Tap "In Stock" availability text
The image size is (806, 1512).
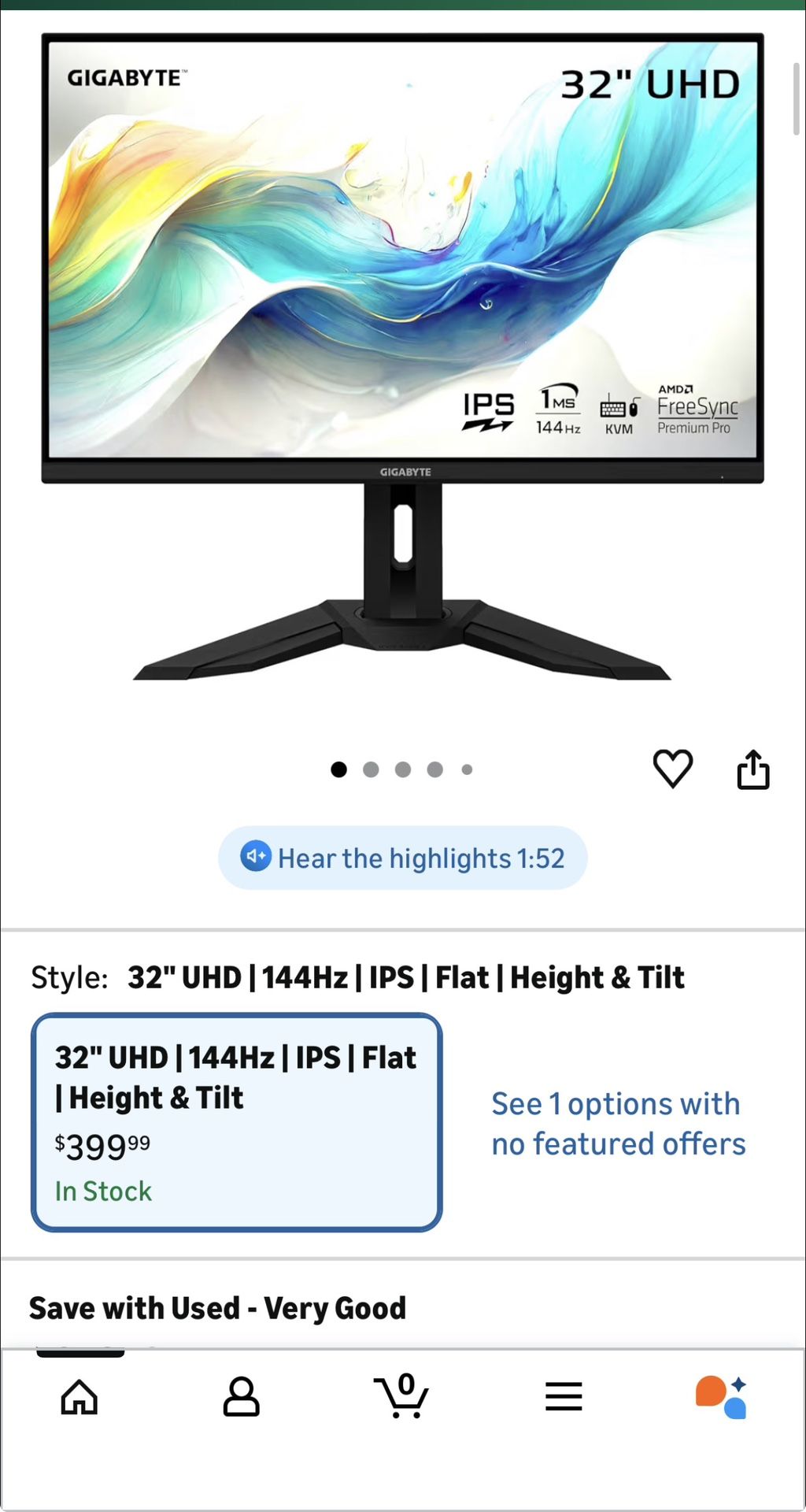[102, 1191]
